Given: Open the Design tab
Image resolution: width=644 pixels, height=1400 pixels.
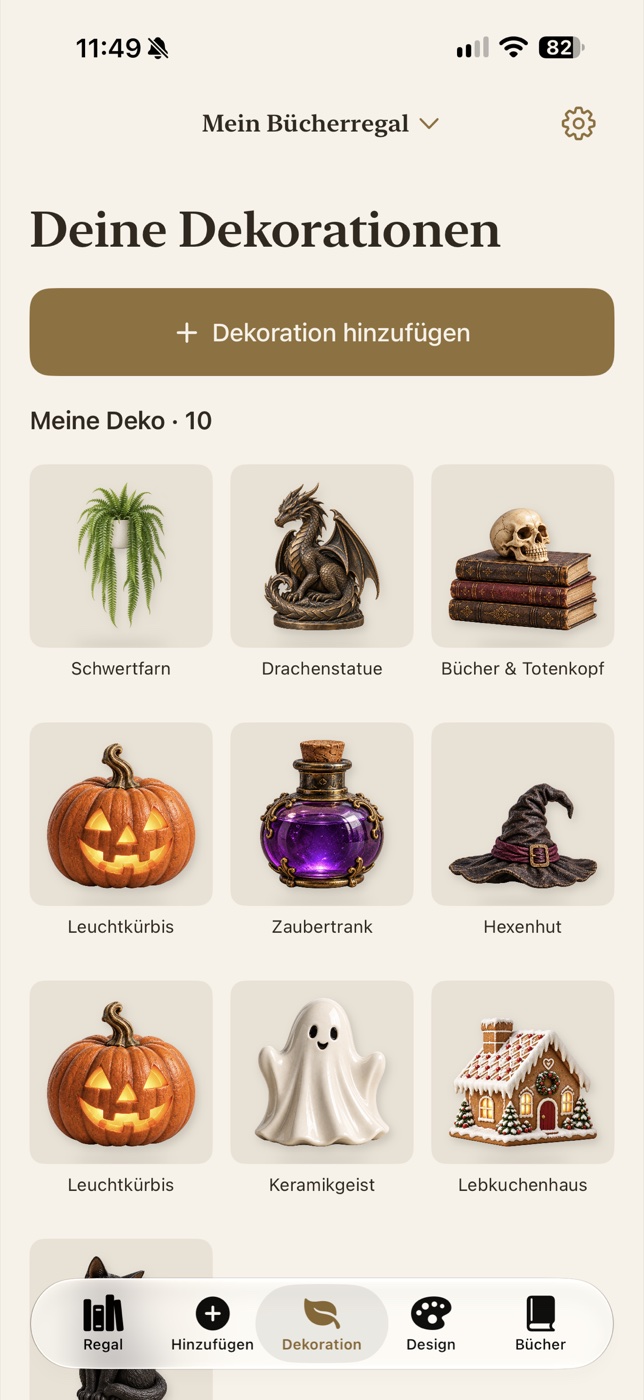Looking at the screenshot, I should coord(431,1324).
